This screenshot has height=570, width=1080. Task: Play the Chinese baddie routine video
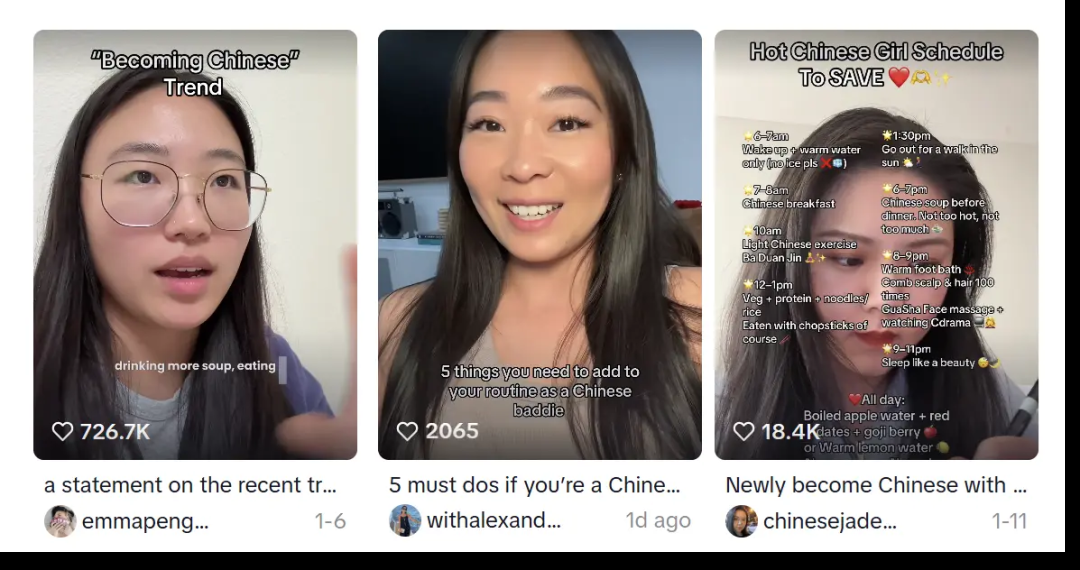pos(540,245)
